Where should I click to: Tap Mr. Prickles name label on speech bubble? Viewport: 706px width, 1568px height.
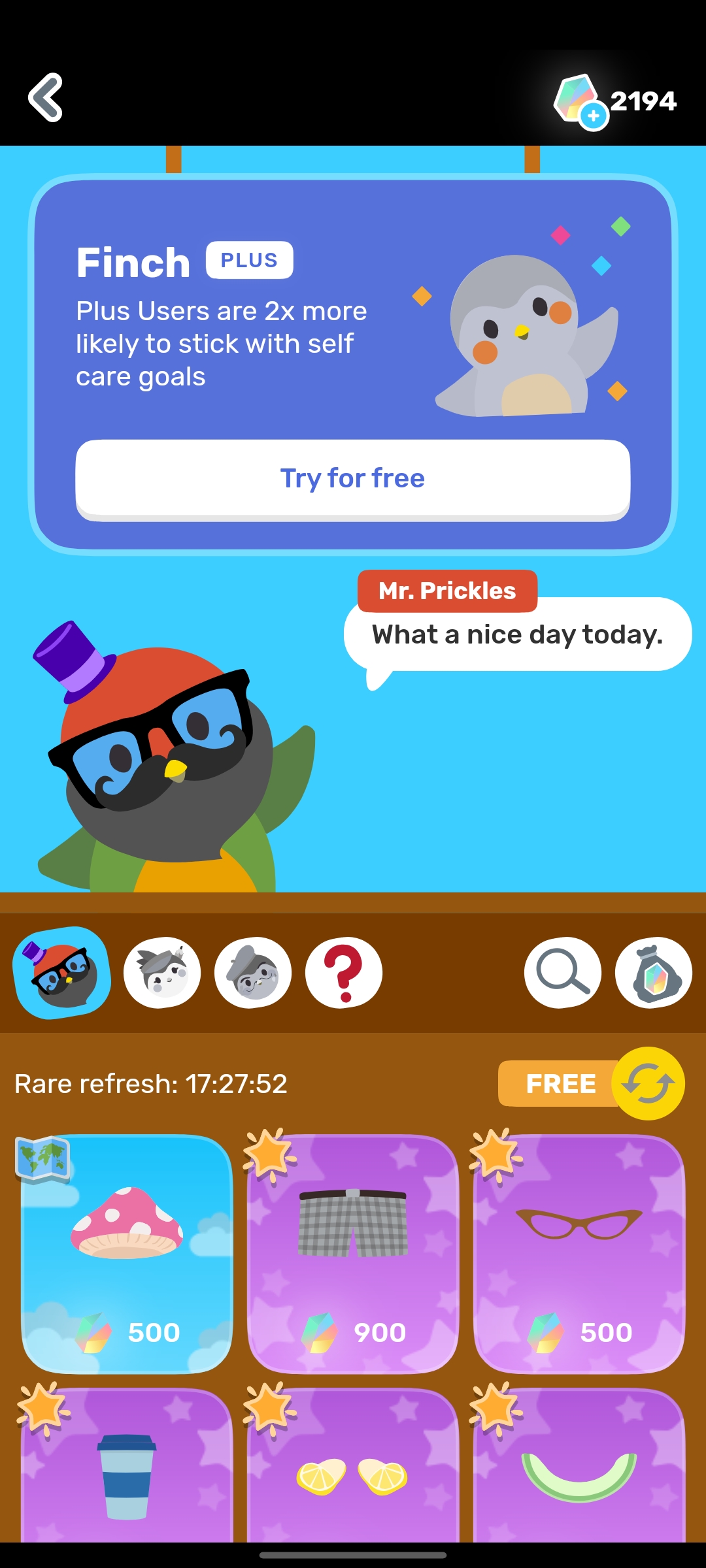tap(446, 590)
